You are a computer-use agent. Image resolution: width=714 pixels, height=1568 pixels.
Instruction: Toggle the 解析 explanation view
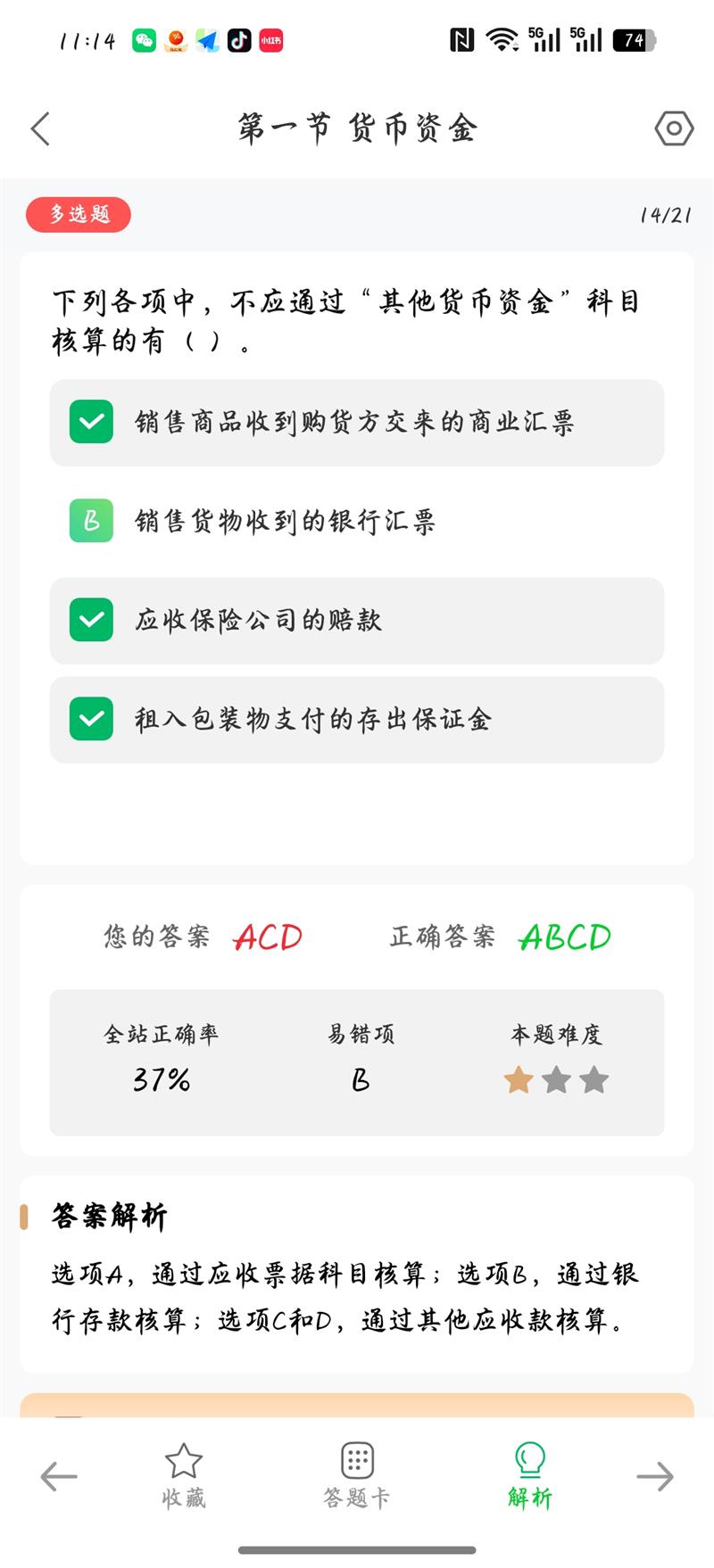(530, 1476)
